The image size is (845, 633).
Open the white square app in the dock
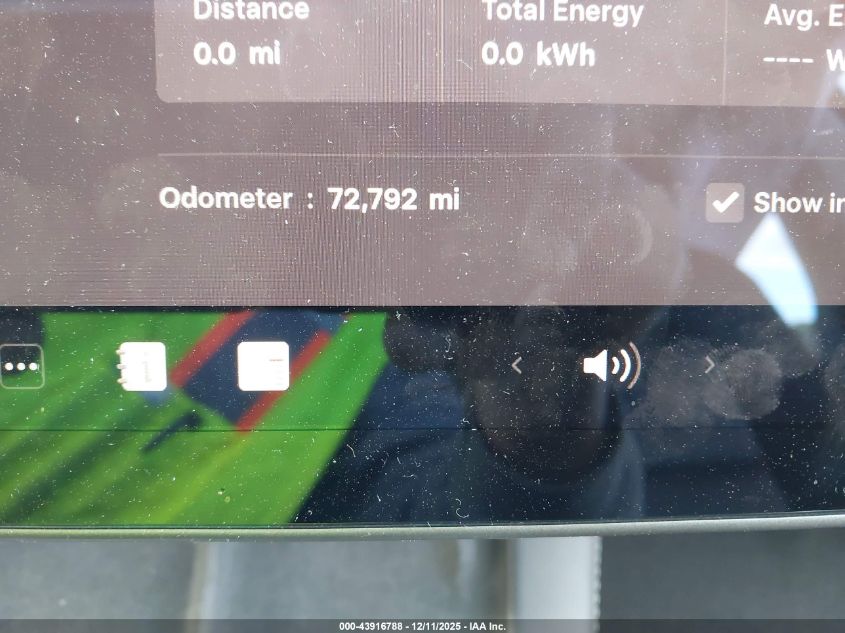pos(264,366)
